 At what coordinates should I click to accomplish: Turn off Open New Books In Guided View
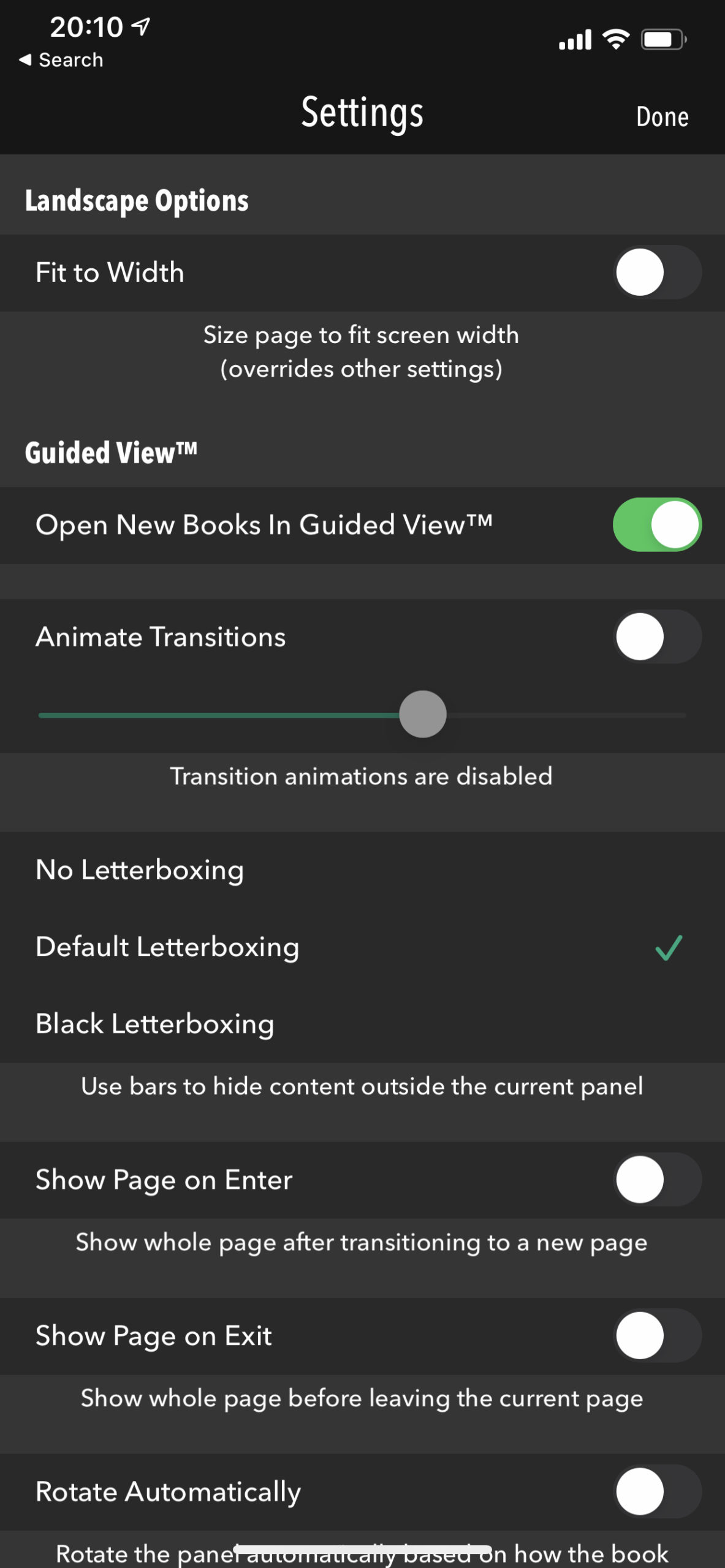(x=658, y=524)
